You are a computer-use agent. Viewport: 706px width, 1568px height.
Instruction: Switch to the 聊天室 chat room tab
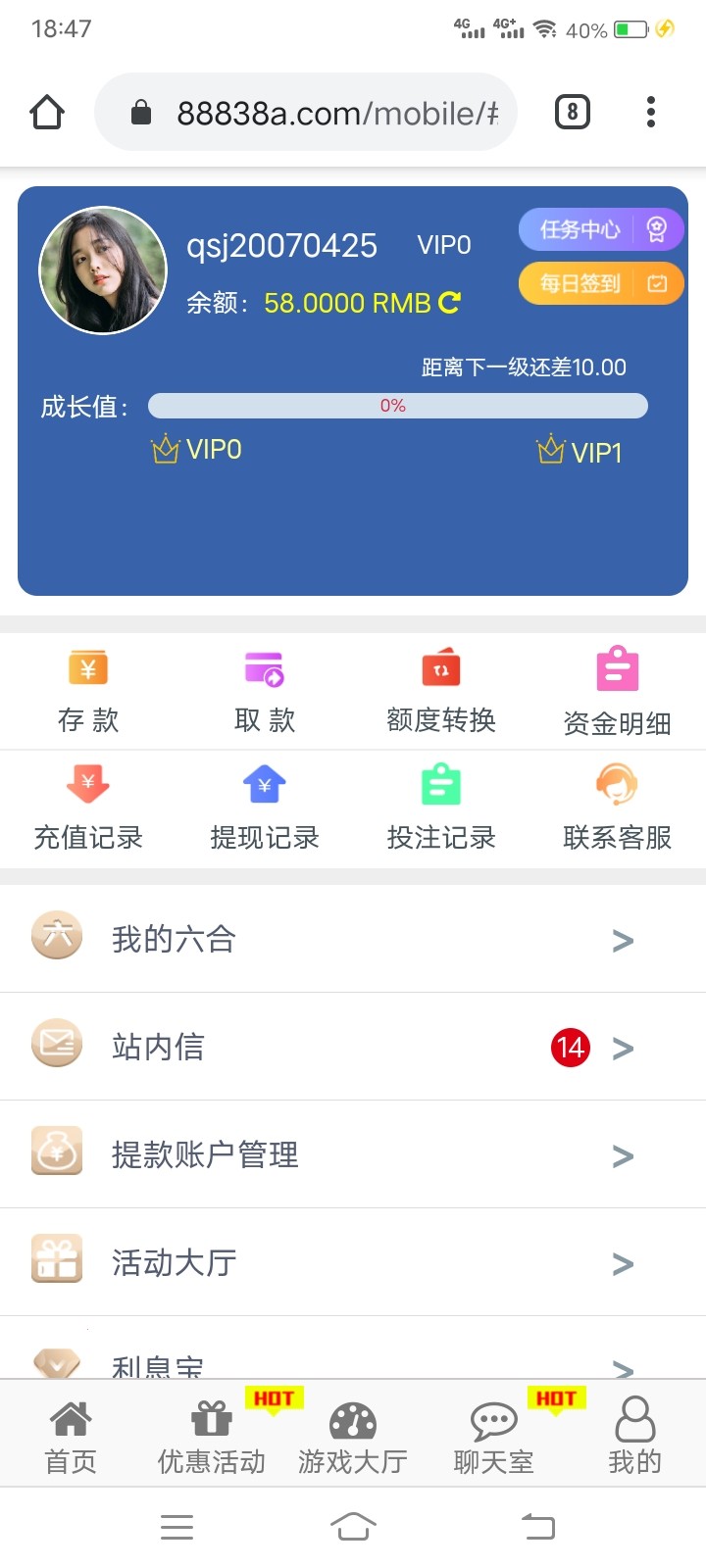[x=494, y=1436]
